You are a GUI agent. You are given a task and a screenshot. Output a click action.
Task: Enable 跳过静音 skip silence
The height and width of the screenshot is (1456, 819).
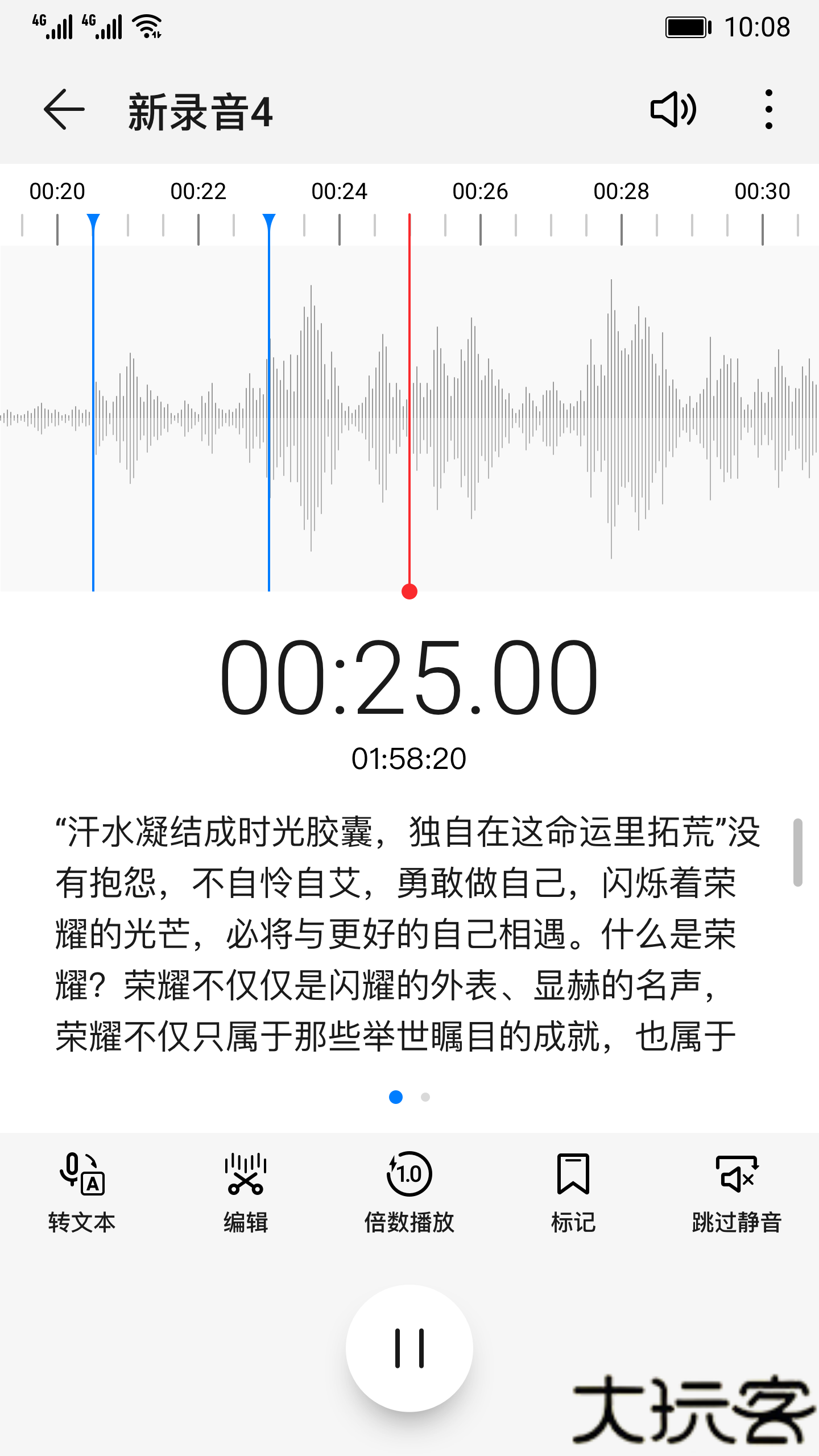(737, 1192)
